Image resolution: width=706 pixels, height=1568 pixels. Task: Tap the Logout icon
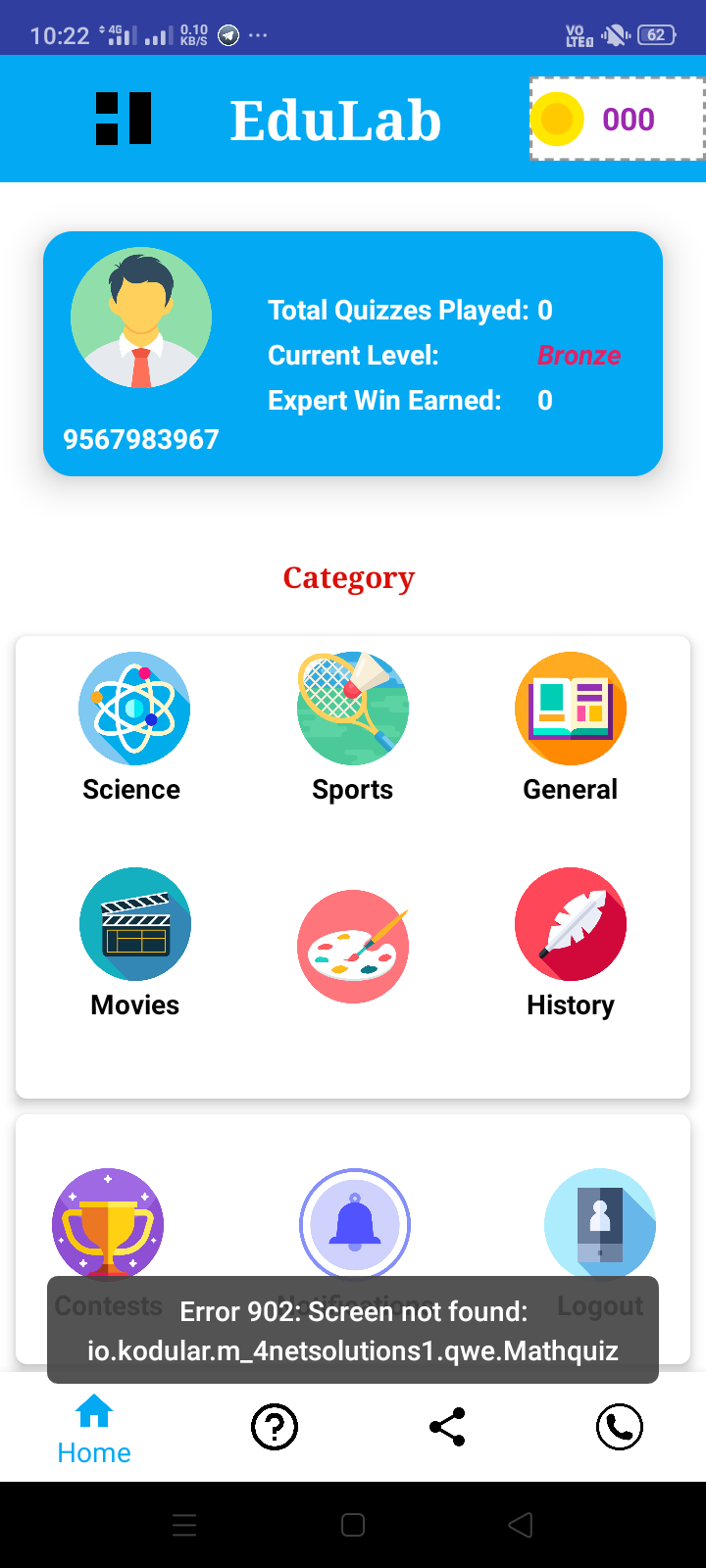600,1224
